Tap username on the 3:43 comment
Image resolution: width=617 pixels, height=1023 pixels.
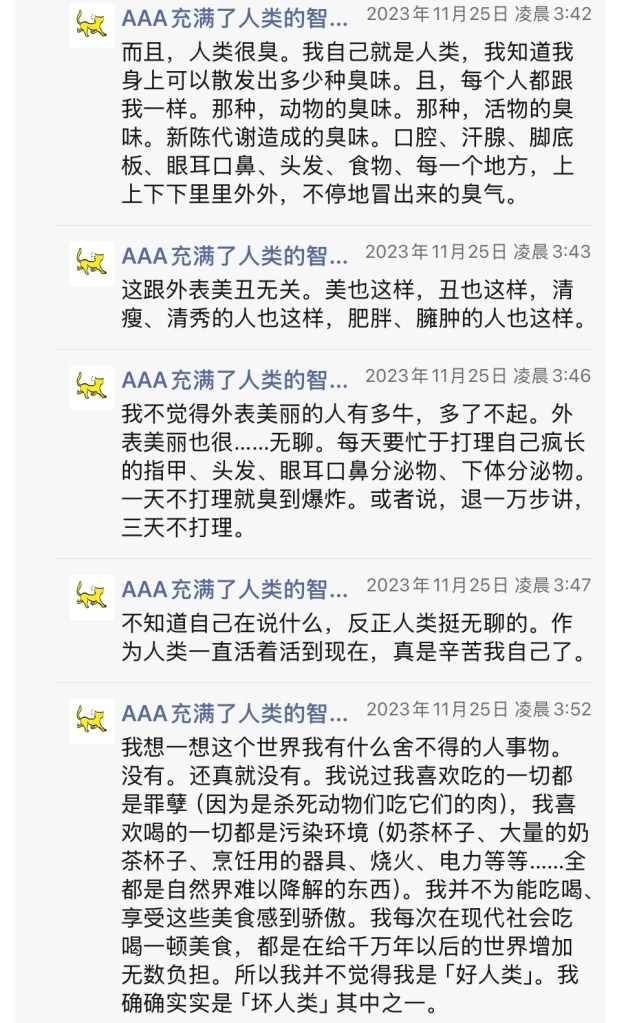pyautogui.click(x=236, y=255)
